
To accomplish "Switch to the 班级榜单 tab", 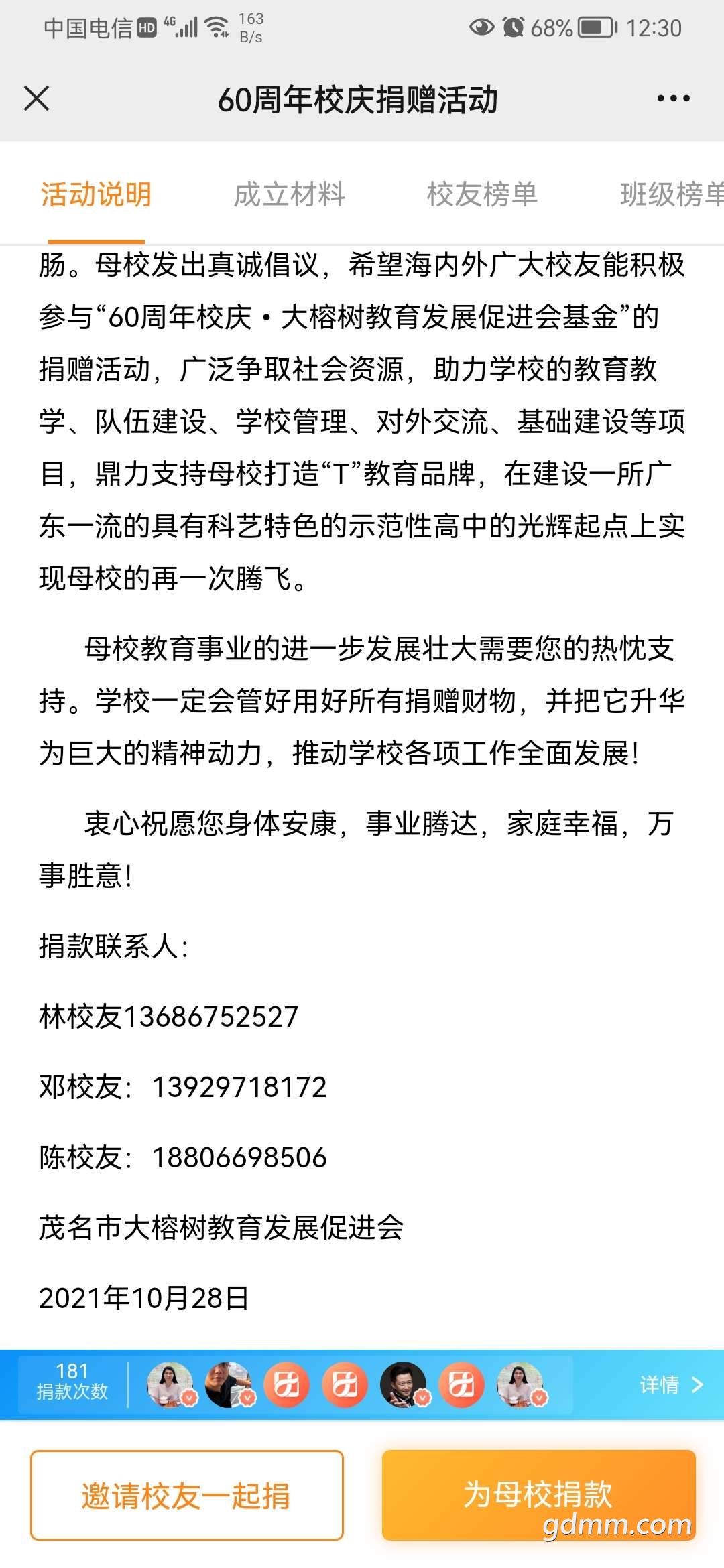I will click(x=672, y=195).
